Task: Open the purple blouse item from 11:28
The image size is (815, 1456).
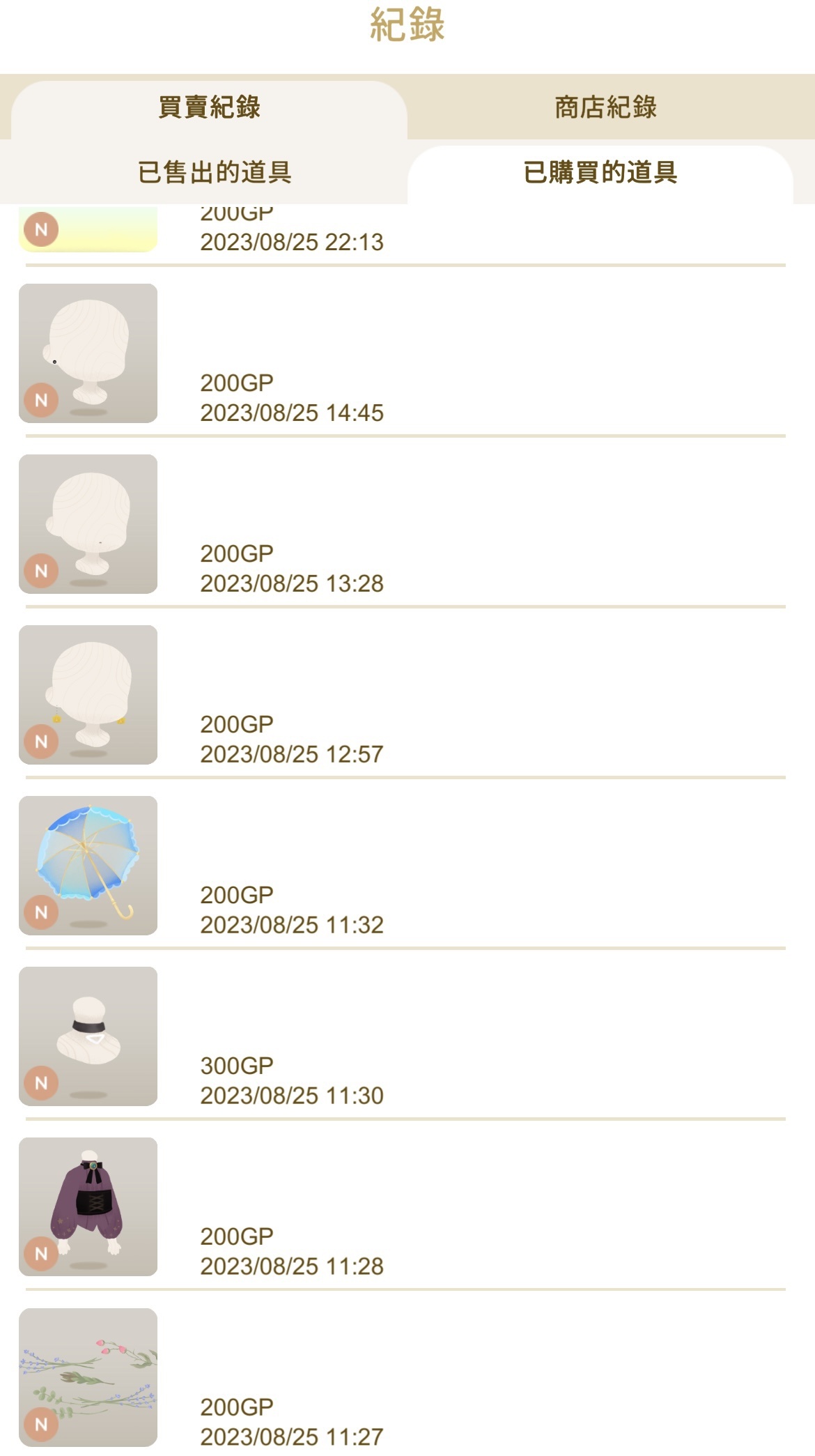Action: click(x=88, y=1207)
